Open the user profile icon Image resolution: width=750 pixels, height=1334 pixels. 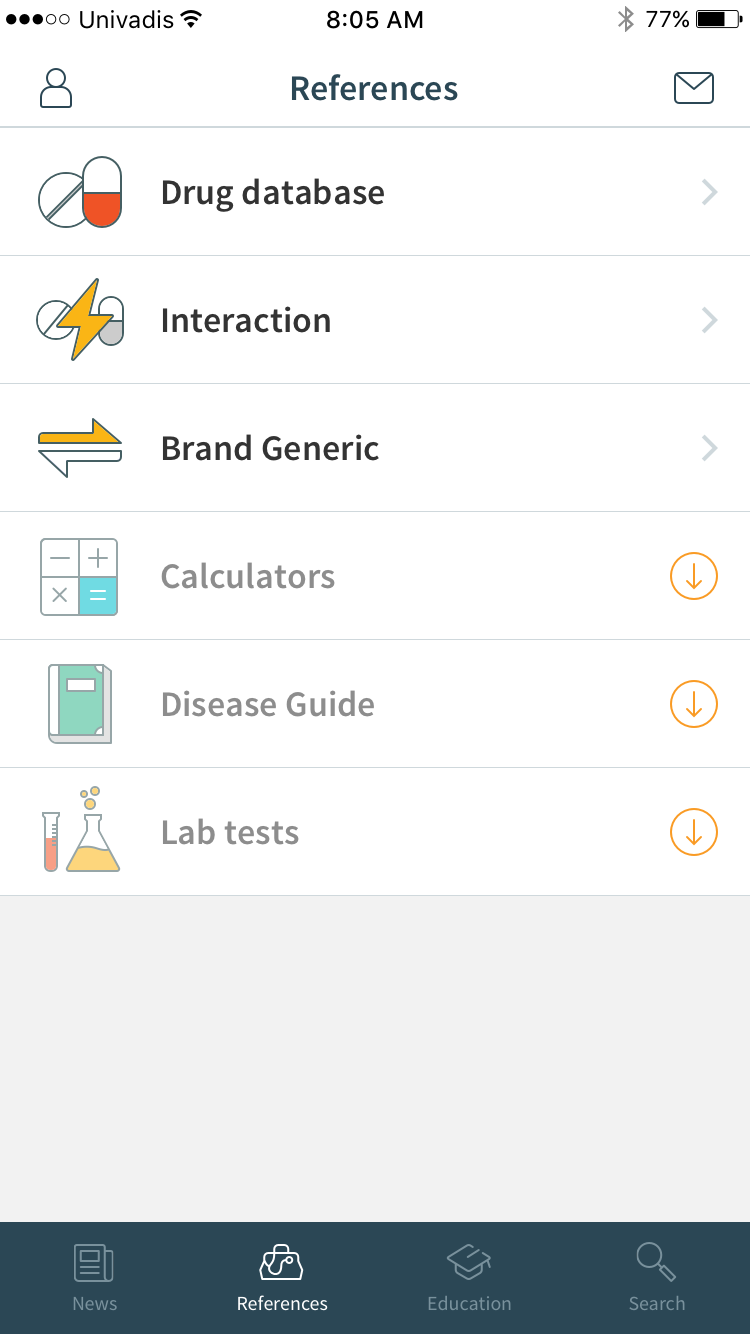pos(56,88)
